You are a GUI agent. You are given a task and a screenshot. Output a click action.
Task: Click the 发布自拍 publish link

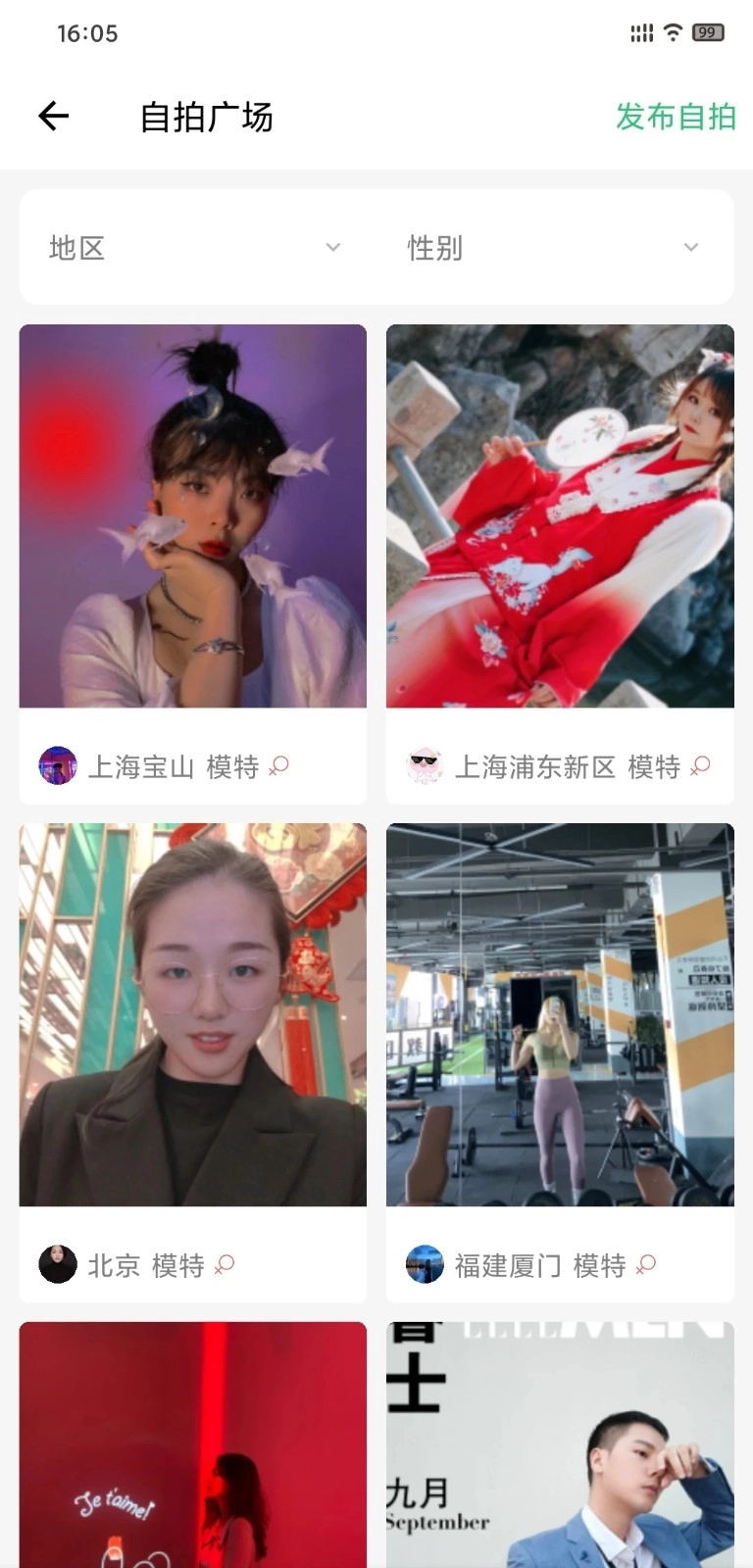click(x=677, y=117)
